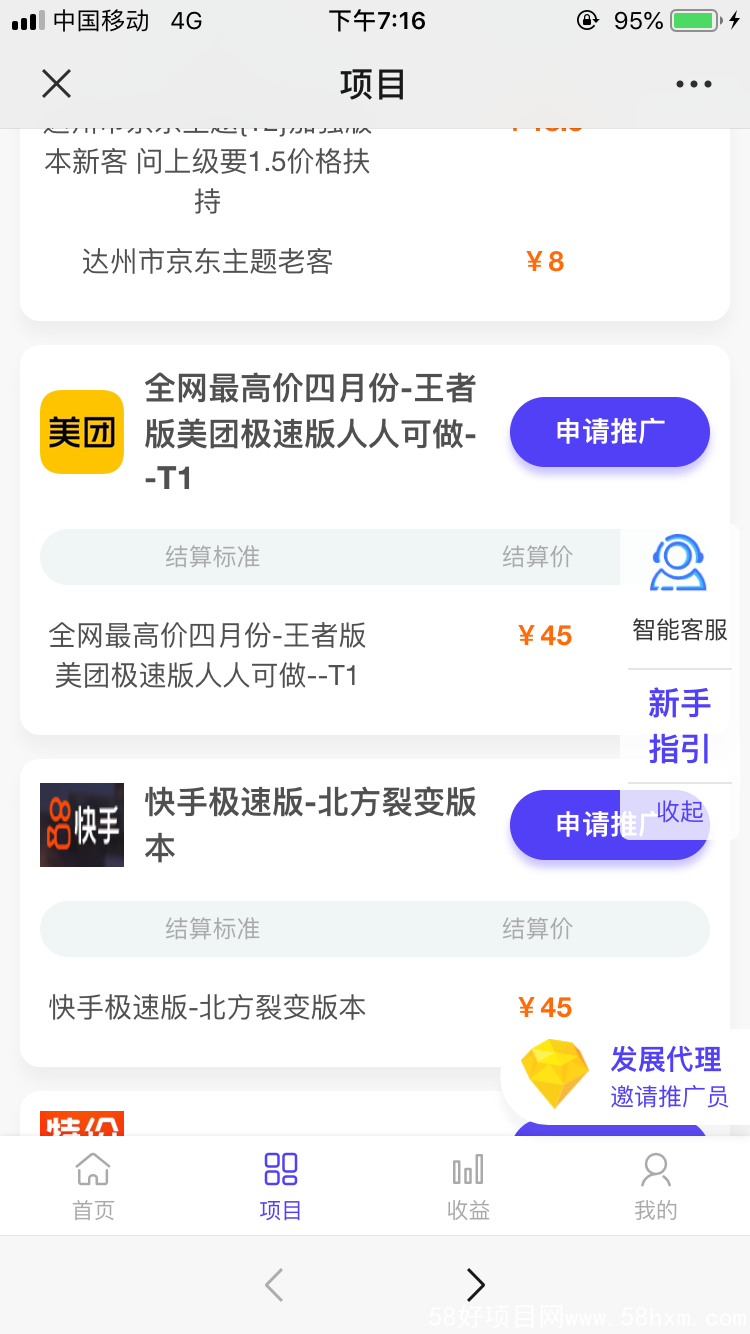This screenshot has height=1334, width=750.
Task: Collapse the floating panel with 收起
Action: (680, 811)
